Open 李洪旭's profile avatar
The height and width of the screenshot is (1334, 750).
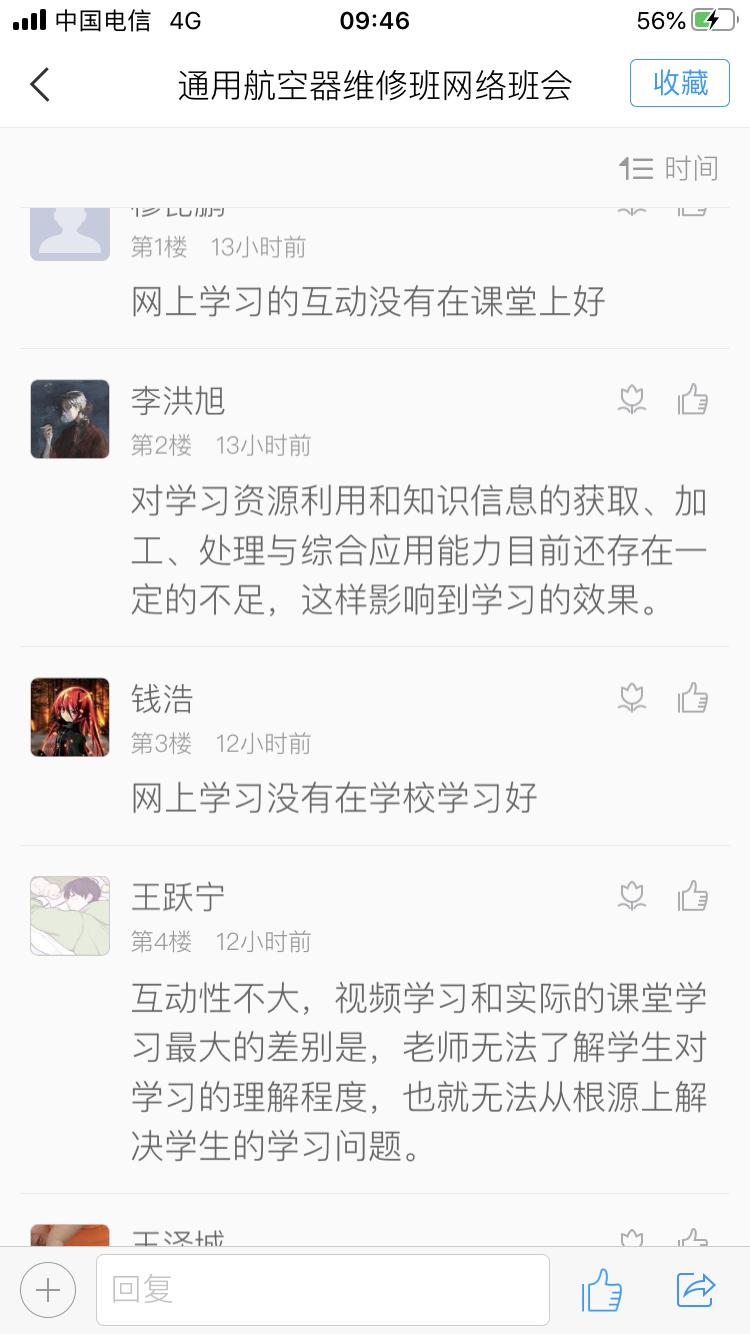click(x=70, y=419)
